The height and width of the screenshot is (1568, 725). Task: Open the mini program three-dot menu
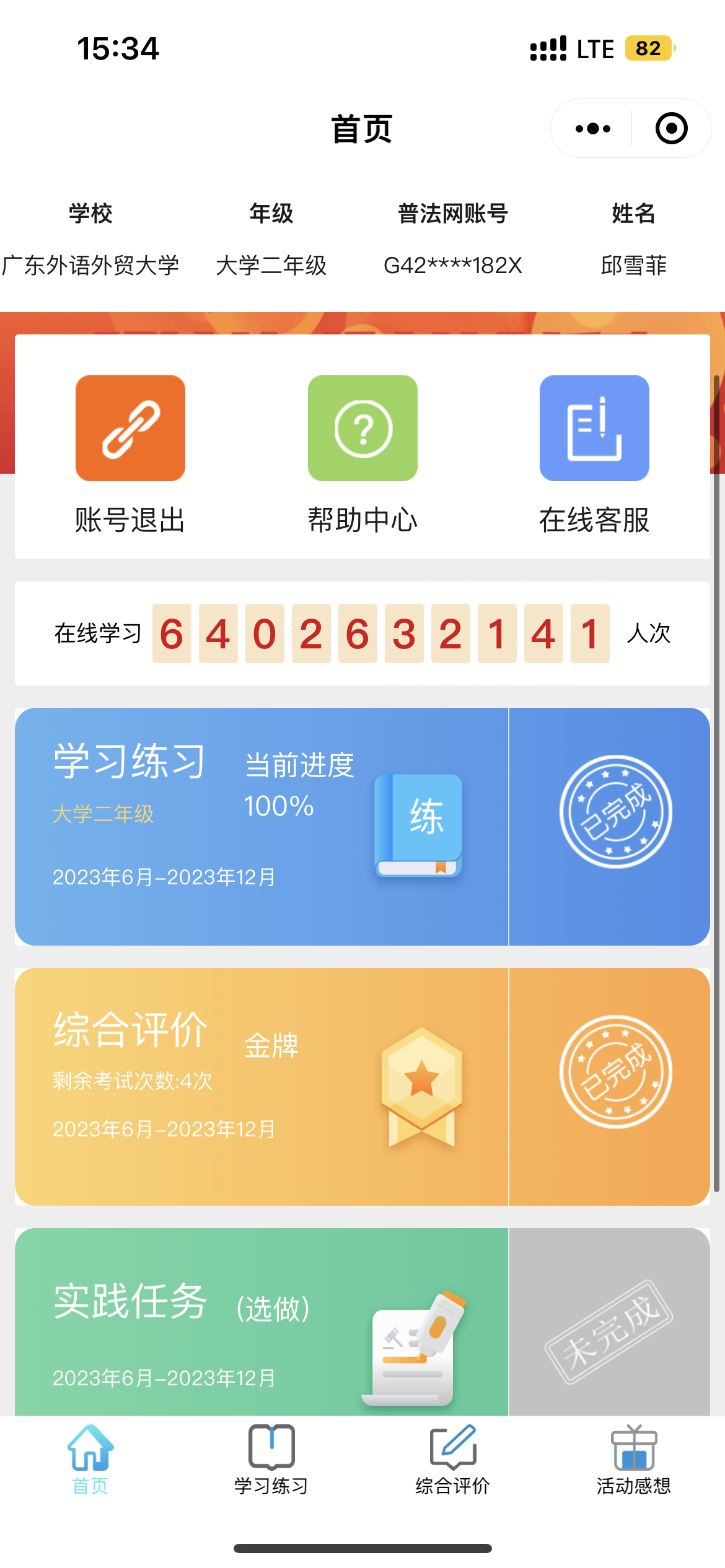coord(592,129)
